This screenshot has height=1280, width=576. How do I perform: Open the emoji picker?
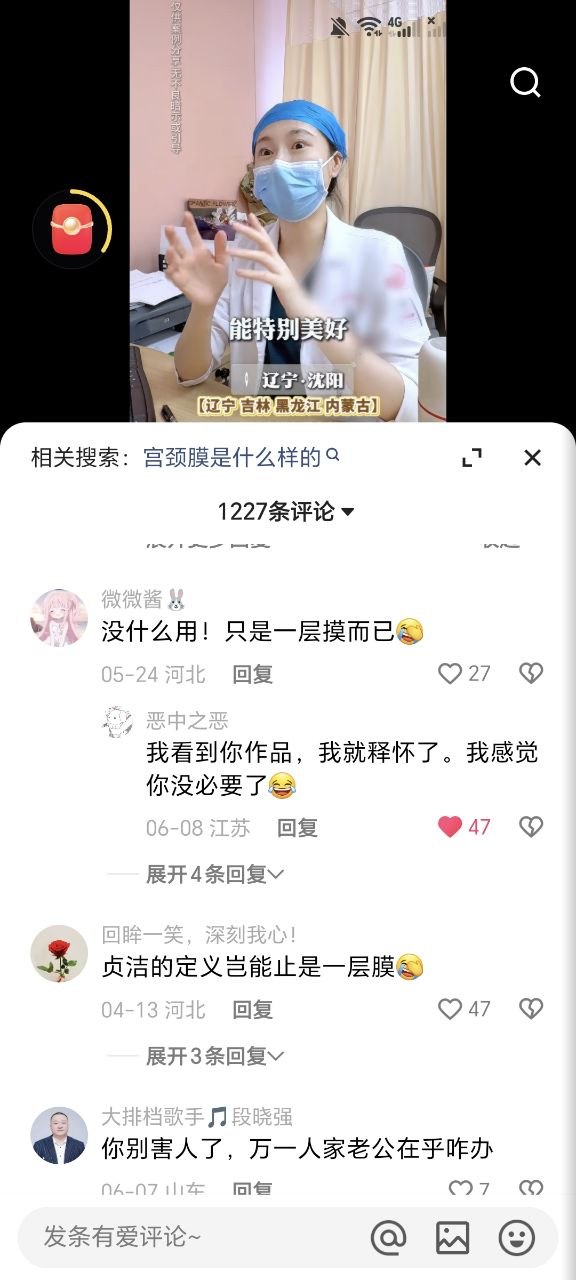point(517,1238)
